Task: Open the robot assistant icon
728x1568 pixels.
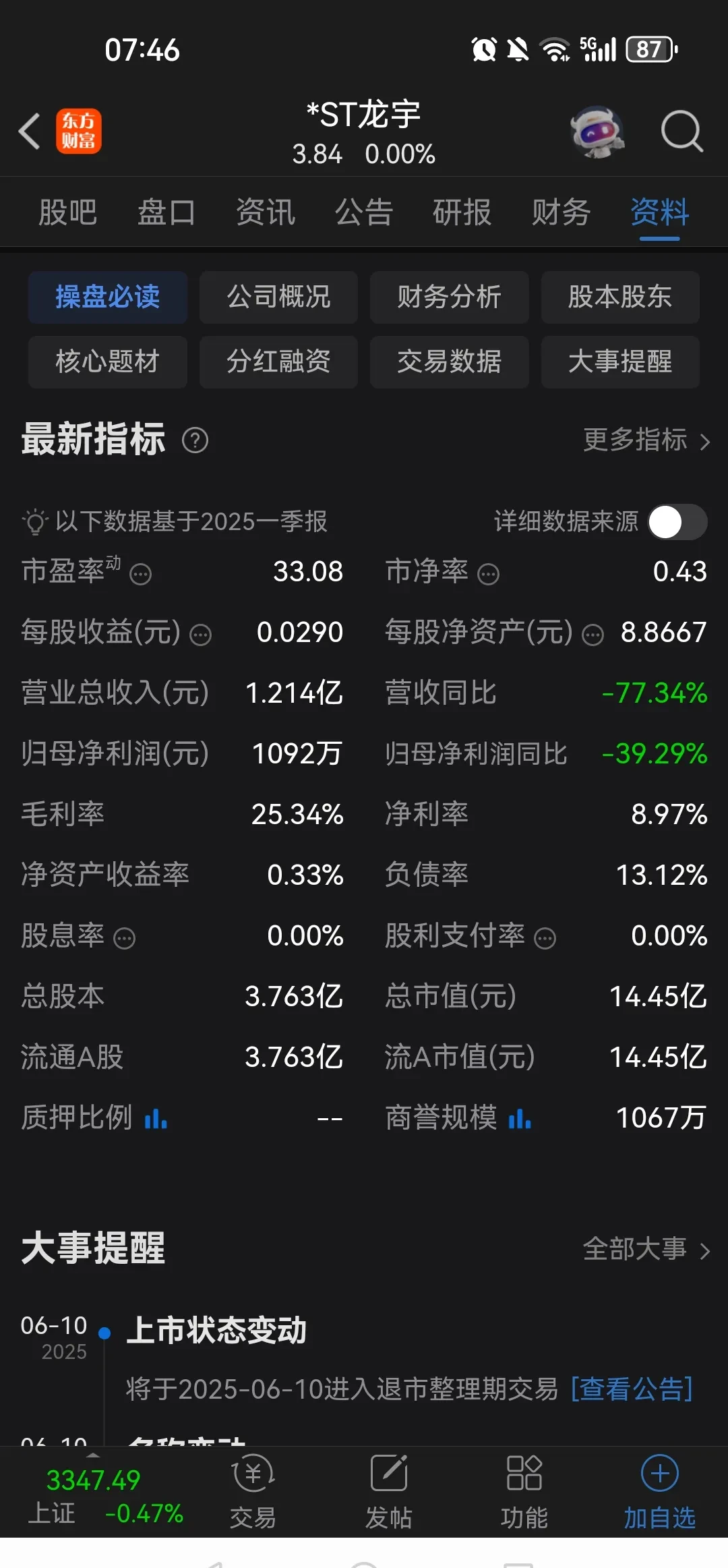Action: (x=597, y=131)
